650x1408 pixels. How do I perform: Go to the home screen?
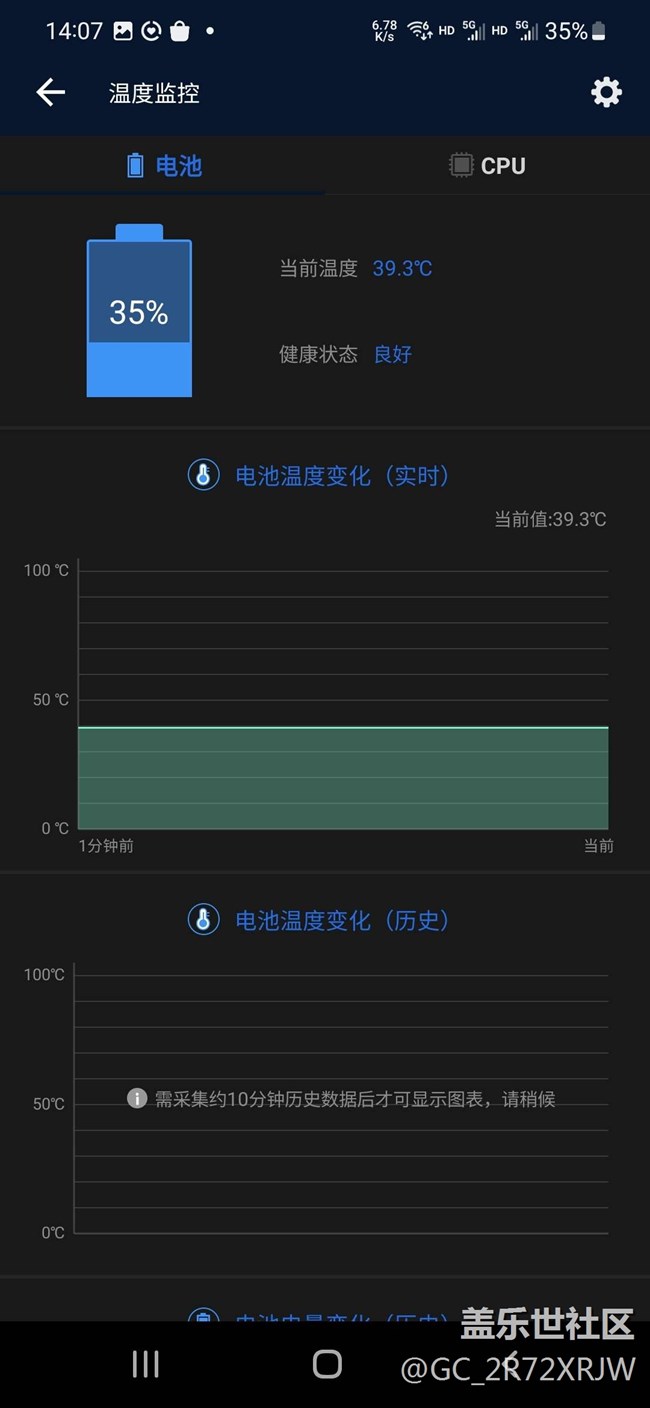tap(327, 1364)
